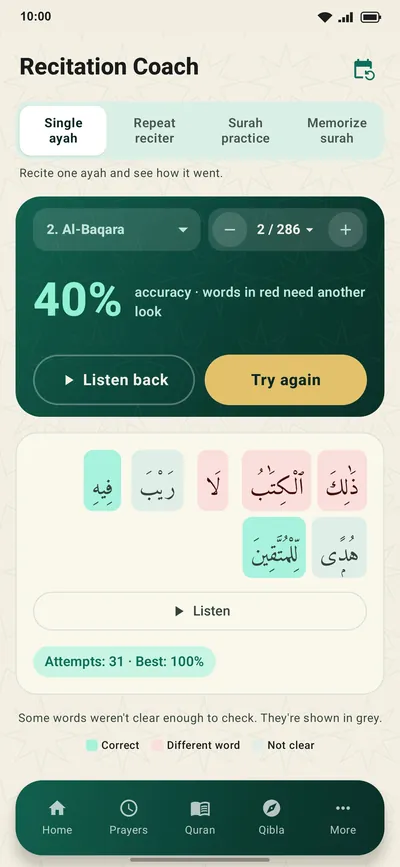
Task: Switch to Memorize surah mode
Action: pyautogui.click(x=336, y=130)
